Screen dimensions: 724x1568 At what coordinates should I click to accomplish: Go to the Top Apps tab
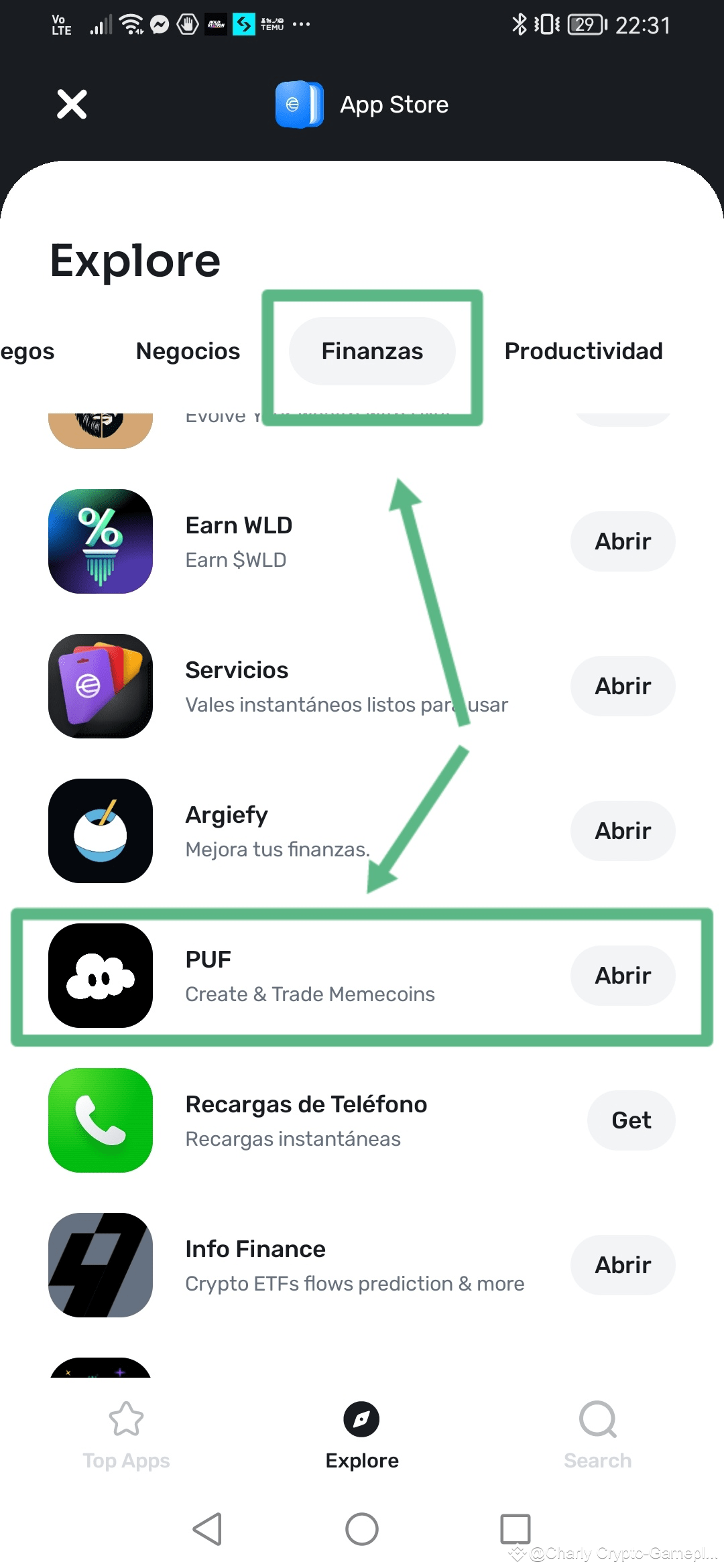click(126, 1435)
